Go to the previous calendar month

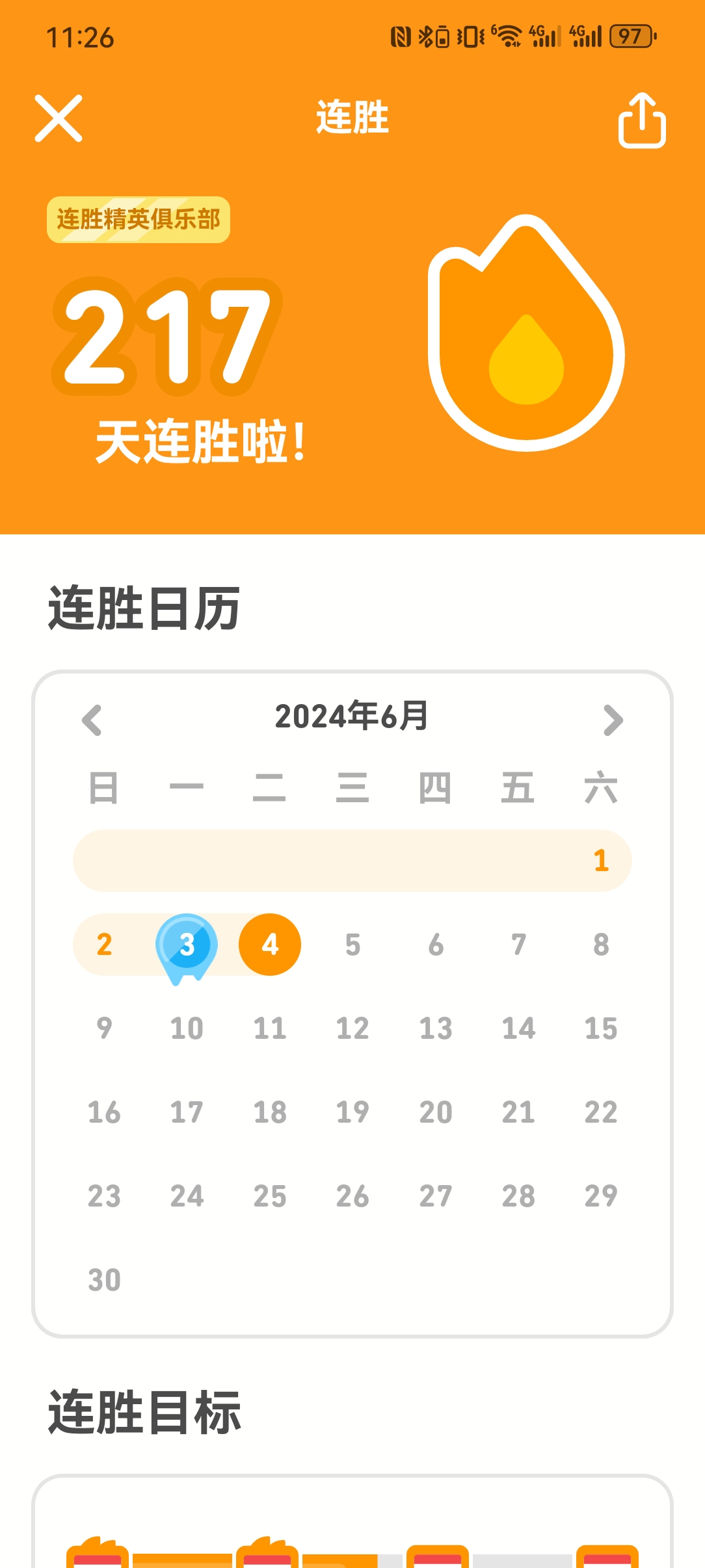click(x=92, y=720)
